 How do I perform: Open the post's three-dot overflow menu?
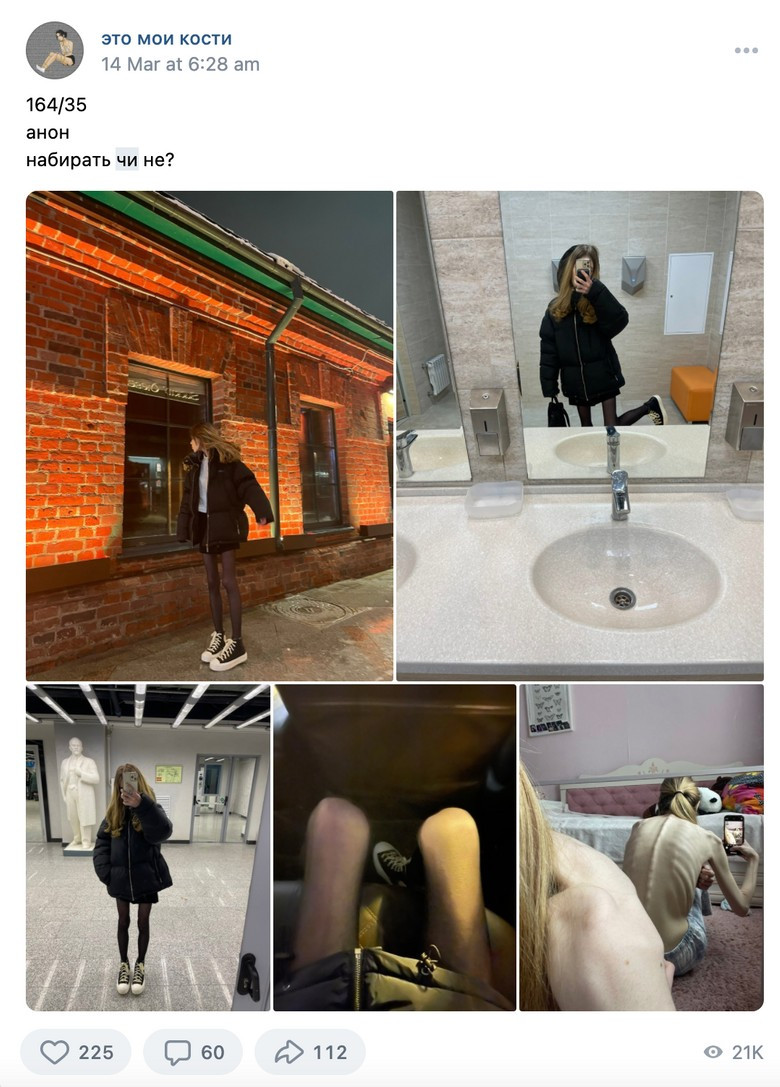click(746, 51)
